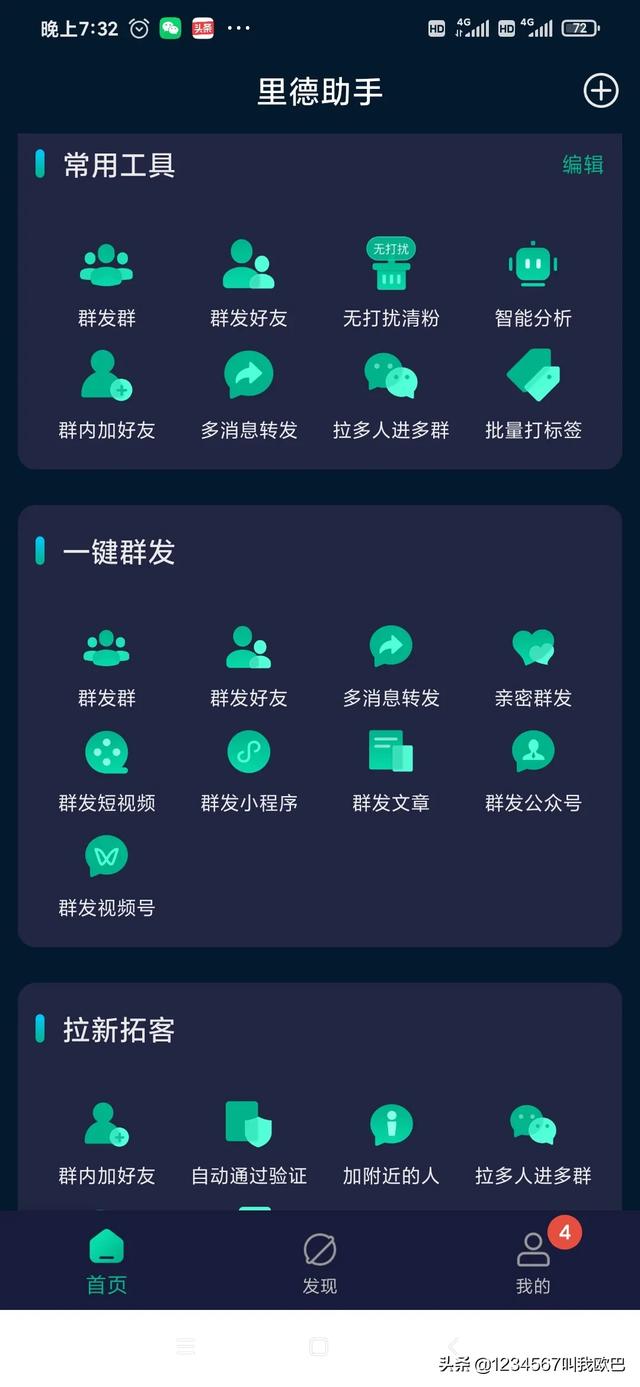The image size is (640, 1387).
Task: Open 无打扰清粉 tool
Action: pos(391,283)
